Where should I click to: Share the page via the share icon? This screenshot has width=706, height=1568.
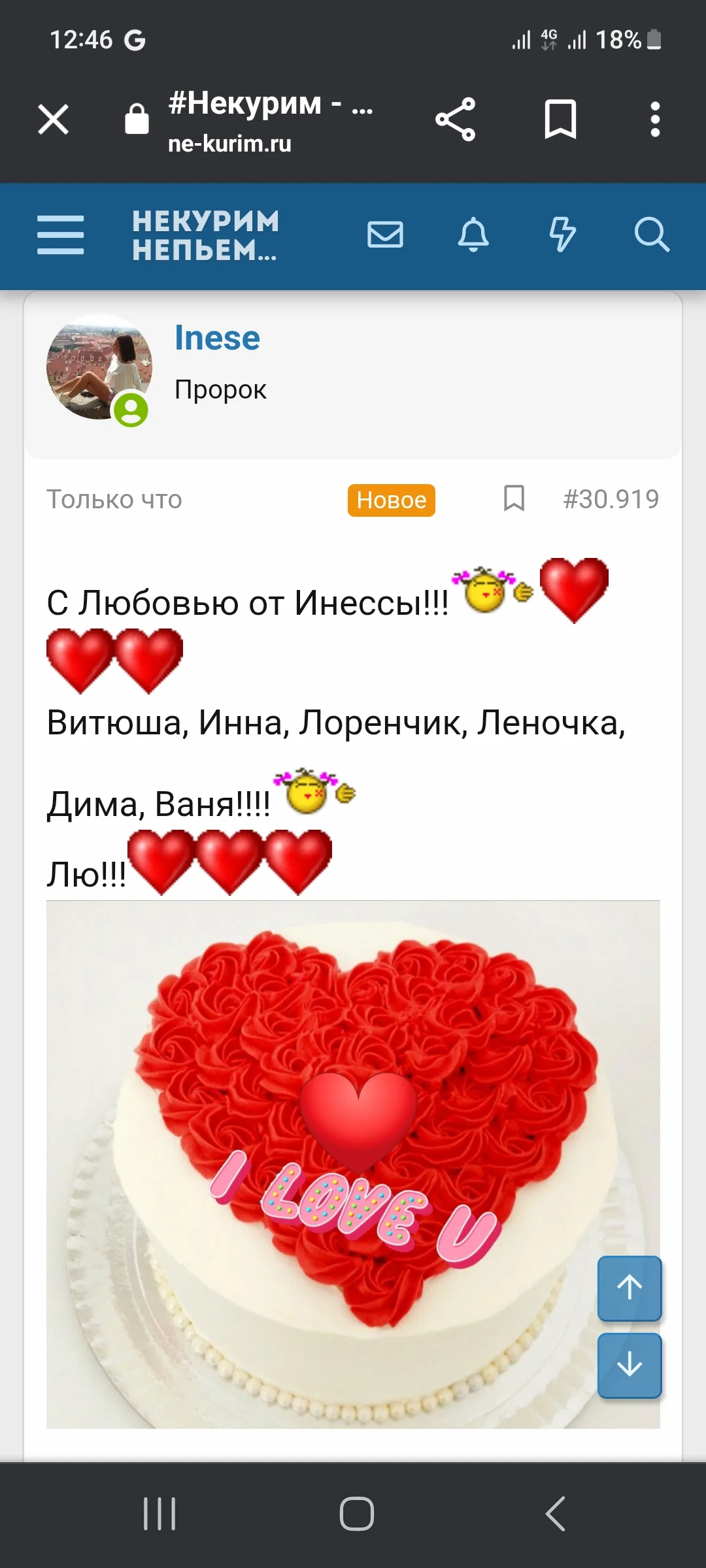458,120
